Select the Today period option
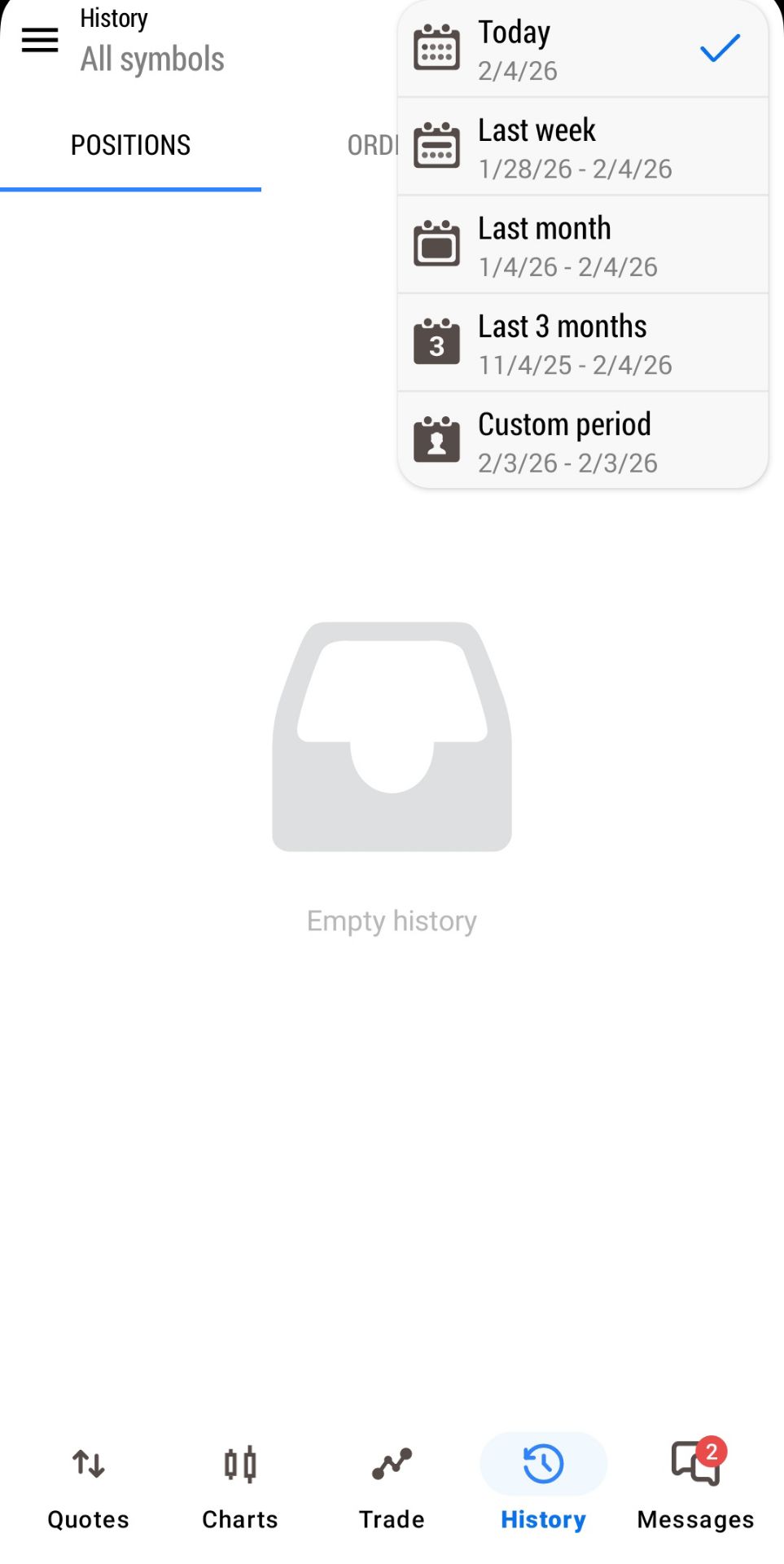The image size is (784, 1564). tap(582, 50)
